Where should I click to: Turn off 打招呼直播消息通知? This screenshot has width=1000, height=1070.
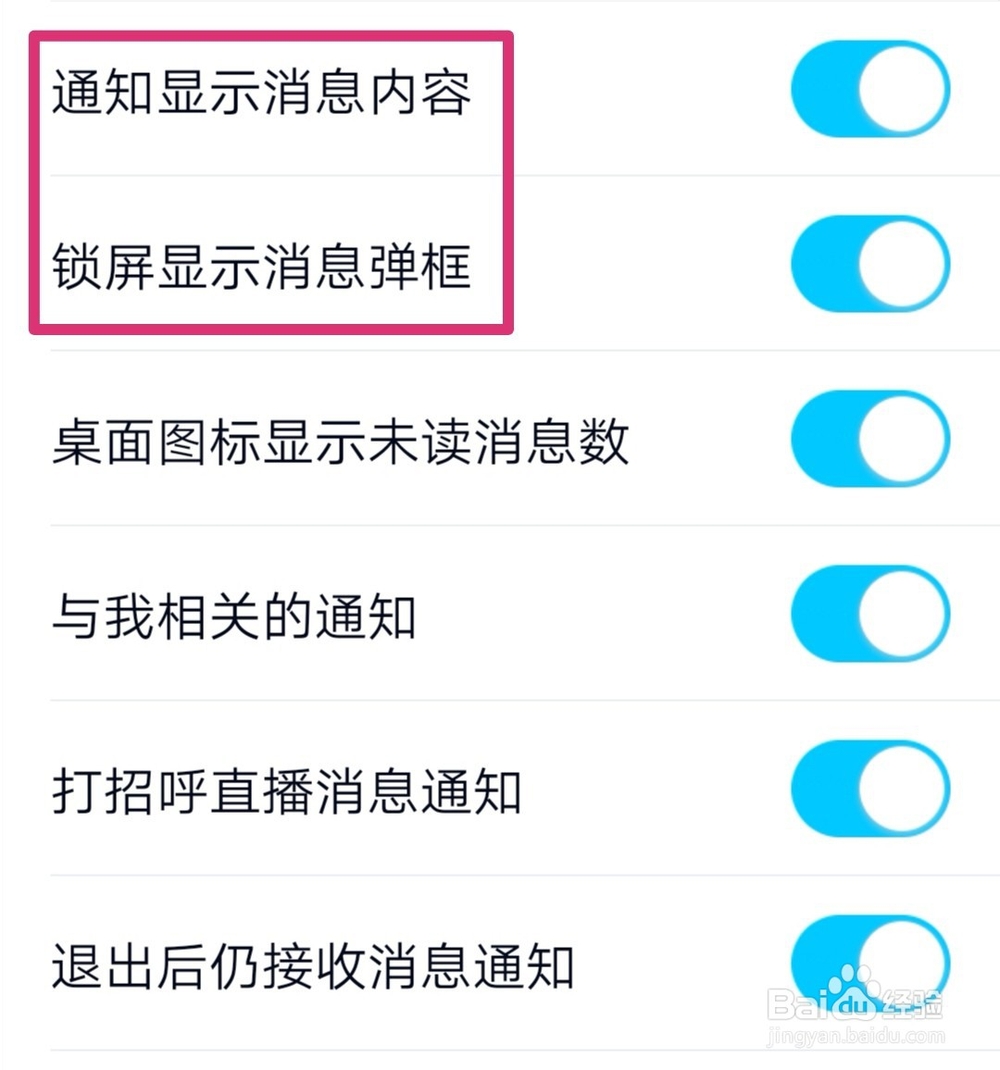click(869, 788)
